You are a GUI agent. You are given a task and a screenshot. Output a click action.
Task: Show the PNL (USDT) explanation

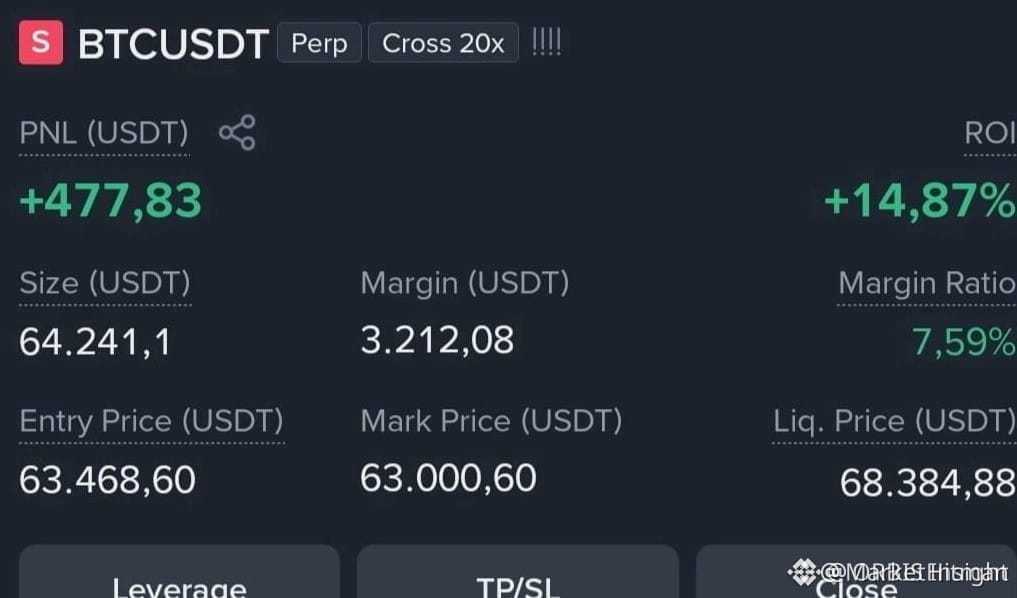pos(104,133)
